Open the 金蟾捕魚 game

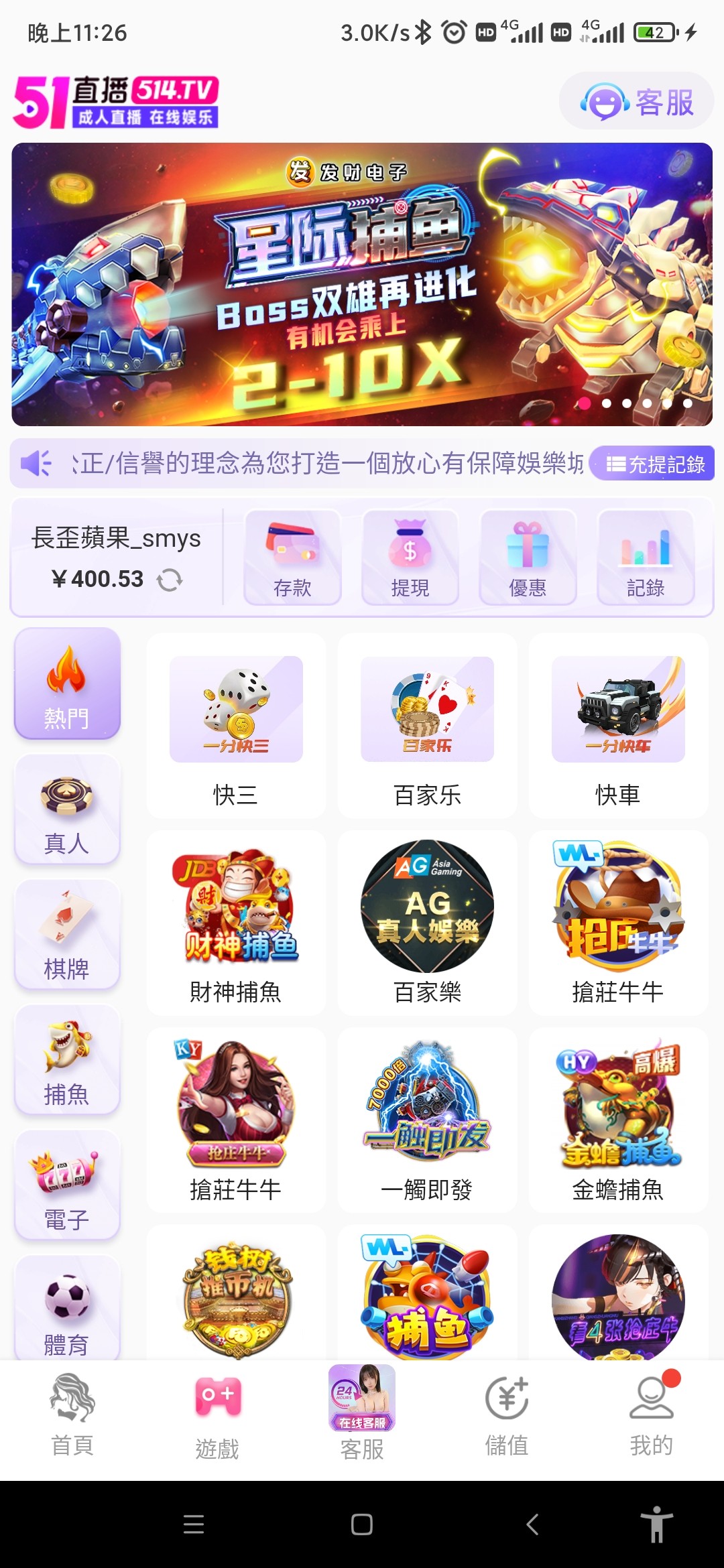618,1120
